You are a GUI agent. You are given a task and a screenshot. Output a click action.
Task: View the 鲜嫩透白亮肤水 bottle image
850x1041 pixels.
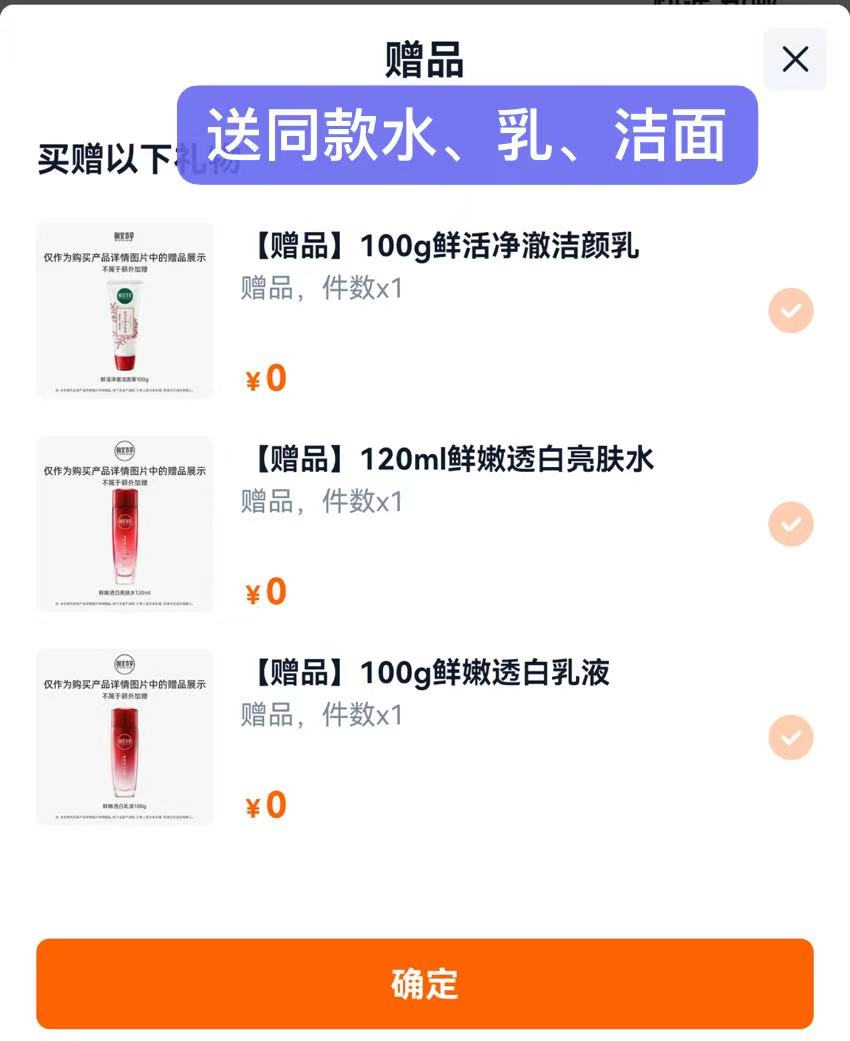pyautogui.click(x=125, y=524)
